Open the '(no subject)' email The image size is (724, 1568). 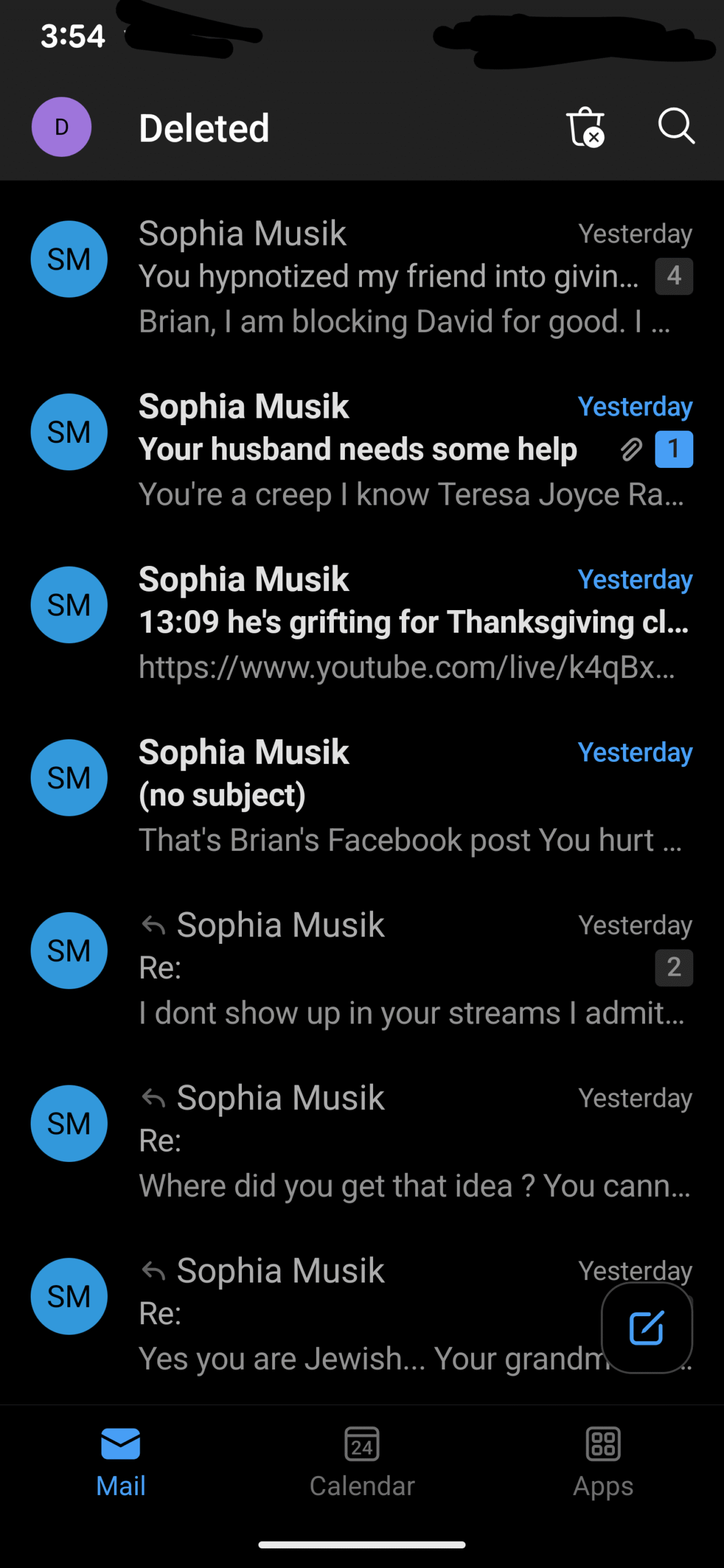click(392, 796)
